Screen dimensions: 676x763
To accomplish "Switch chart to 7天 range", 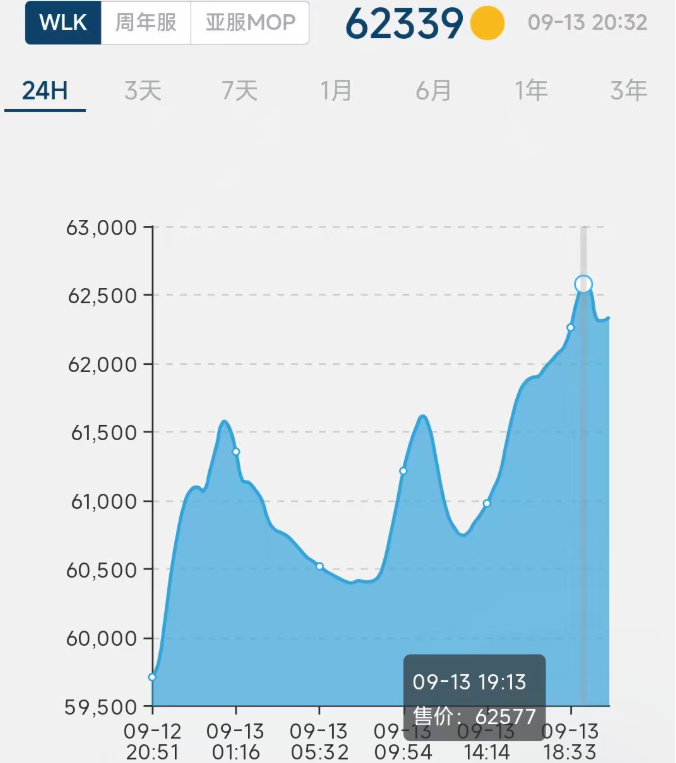I will coord(240,91).
